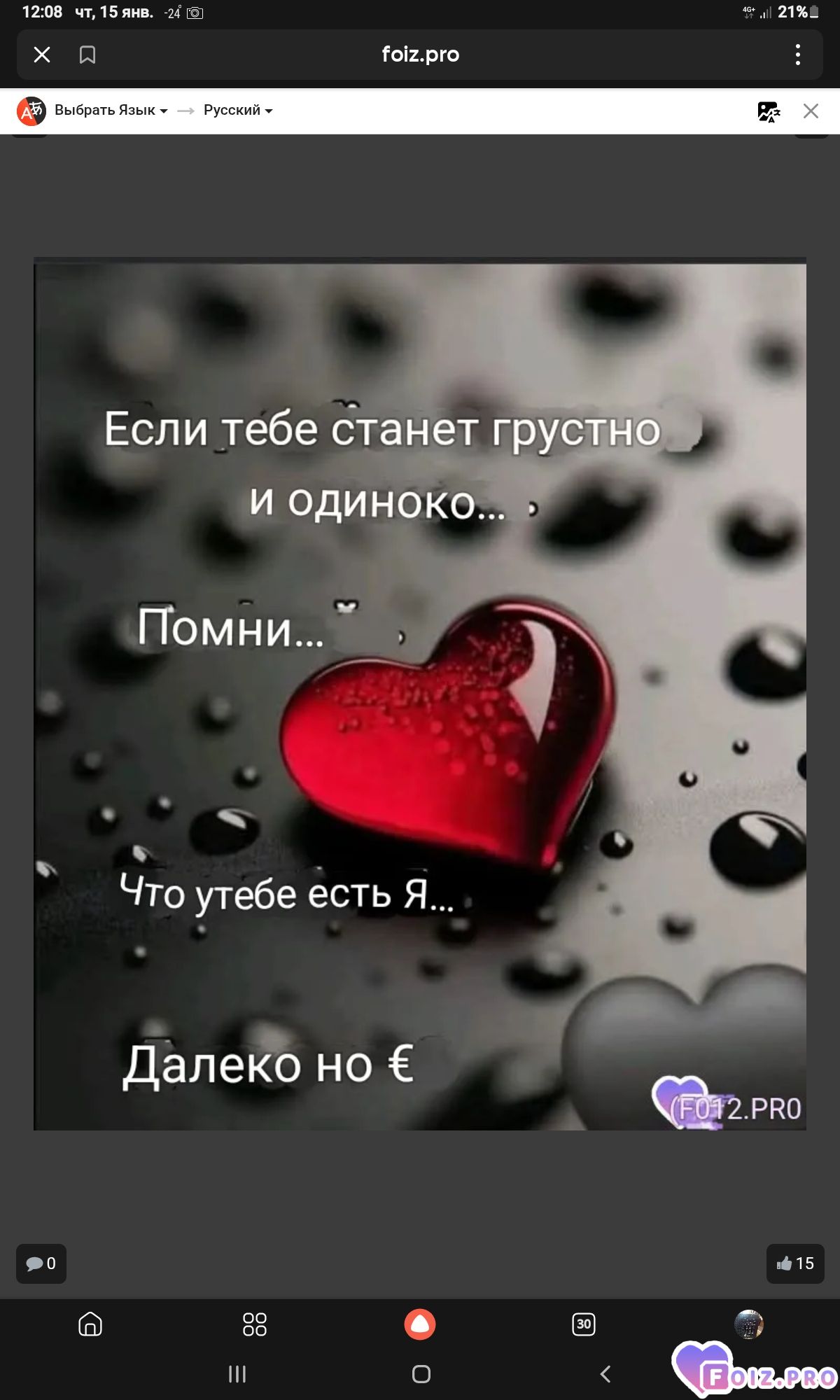Change the target language Русский
The image size is (840, 1400).
point(237,111)
